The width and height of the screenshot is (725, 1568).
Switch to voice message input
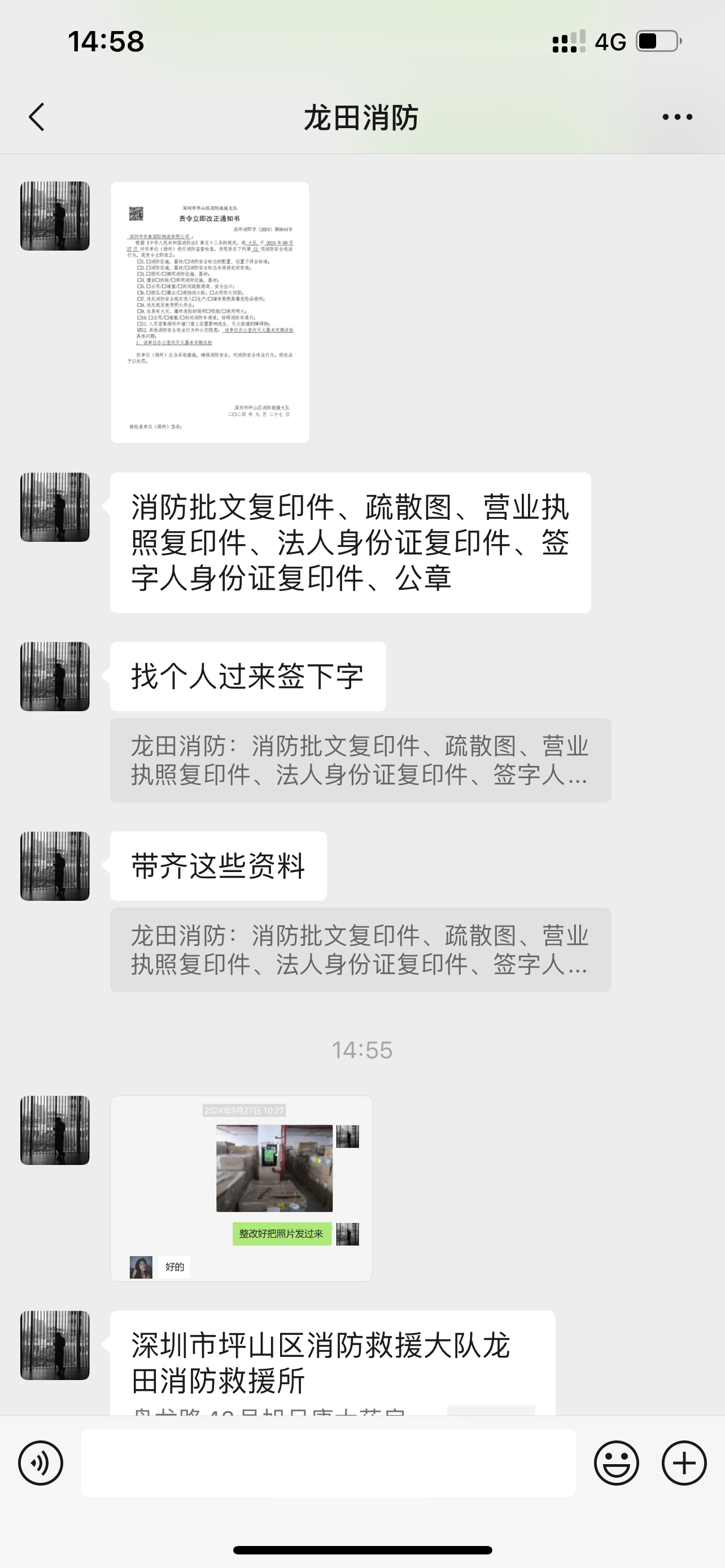(41, 1462)
